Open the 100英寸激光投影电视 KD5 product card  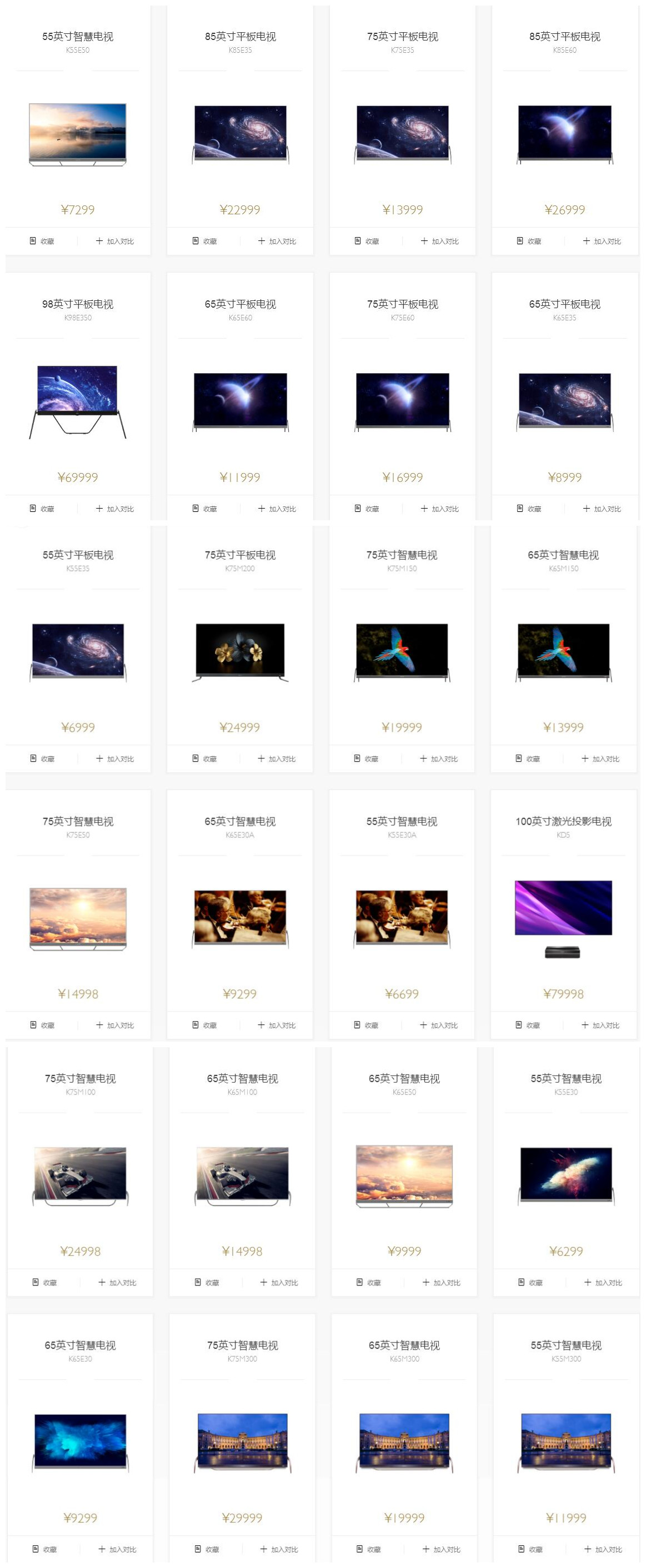[563, 918]
